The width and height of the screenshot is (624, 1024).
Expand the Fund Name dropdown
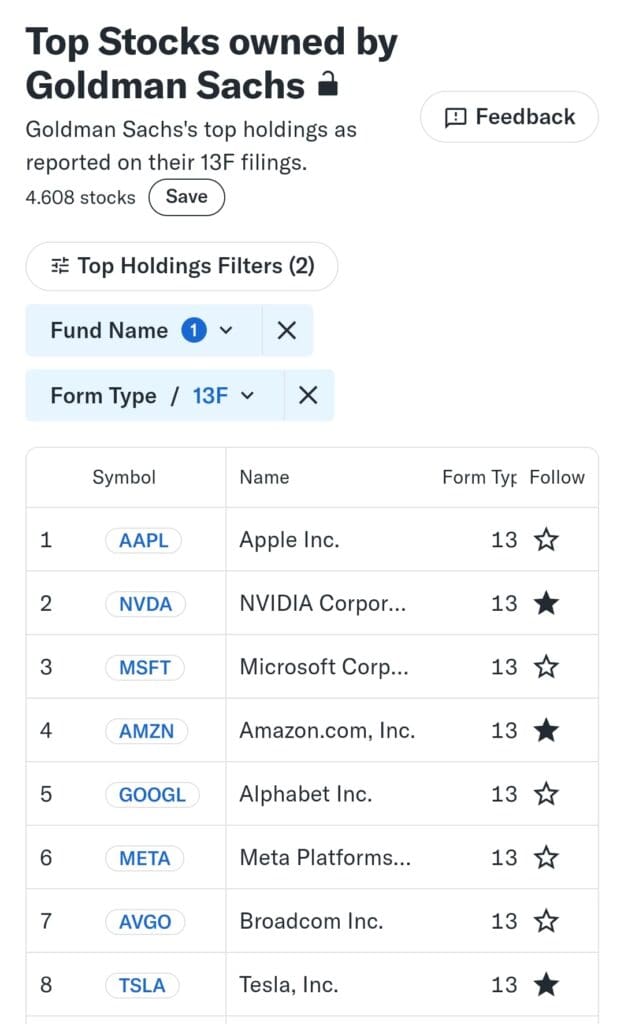[144, 330]
